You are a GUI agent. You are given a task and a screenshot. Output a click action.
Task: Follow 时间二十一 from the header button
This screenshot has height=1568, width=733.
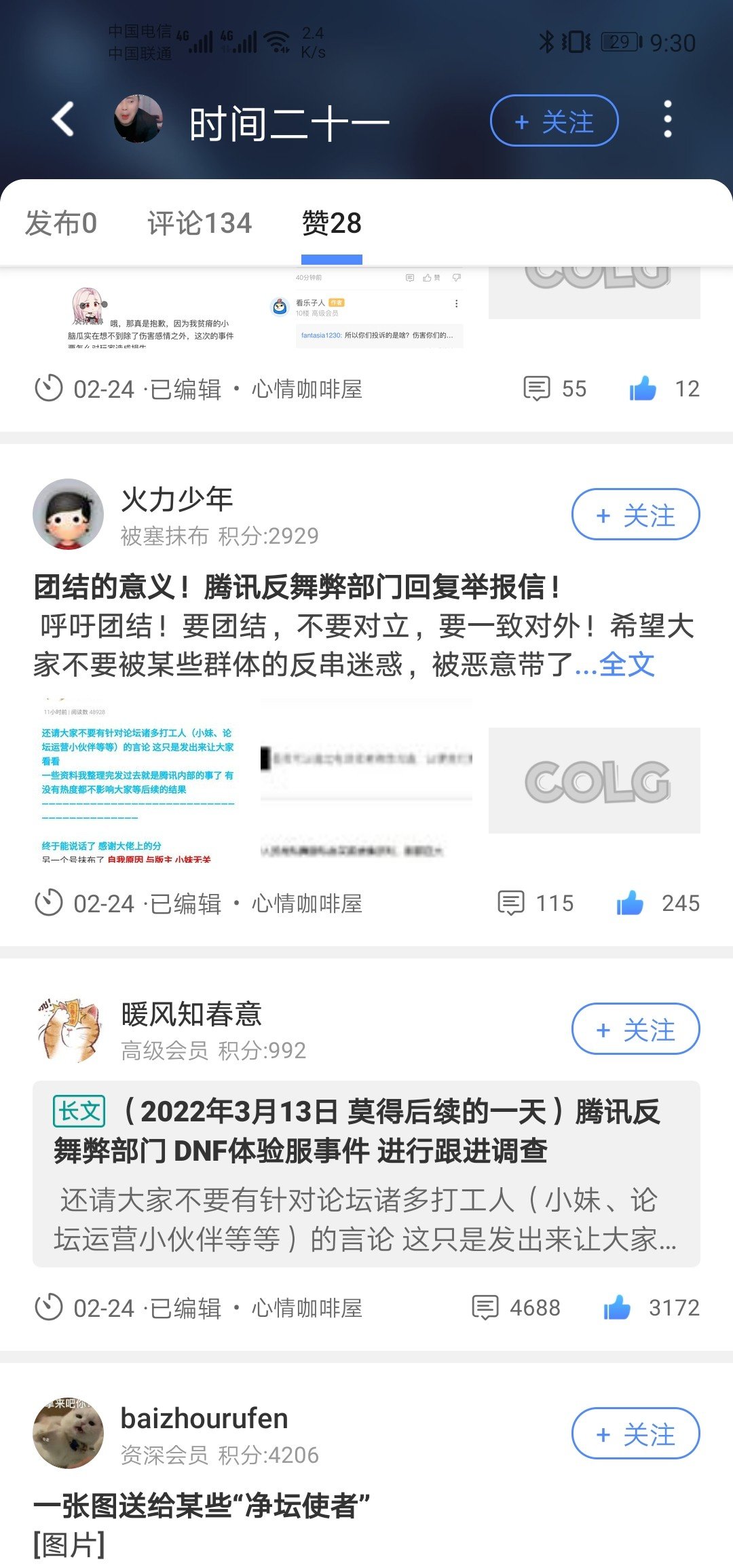point(554,121)
